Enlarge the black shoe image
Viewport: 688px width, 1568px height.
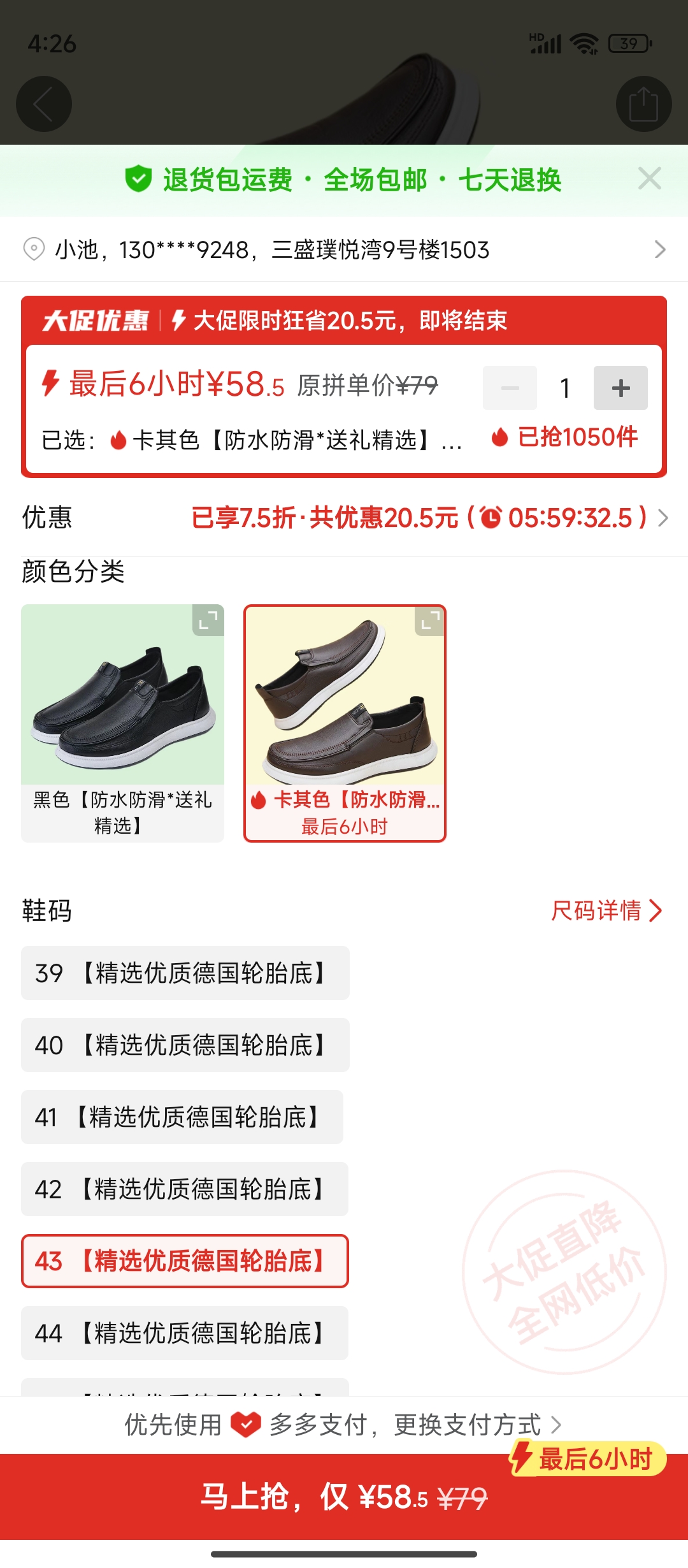click(208, 620)
